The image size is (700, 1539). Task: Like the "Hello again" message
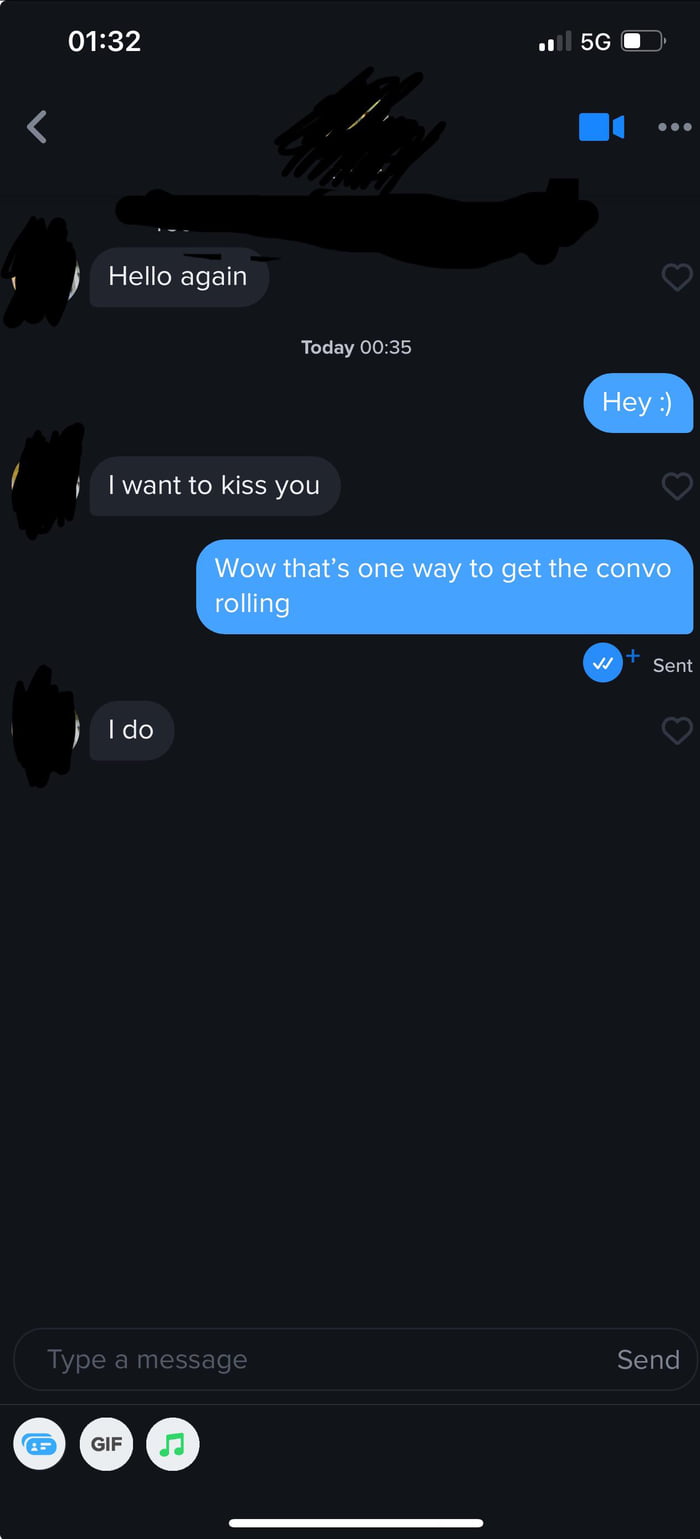coord(677,277)
